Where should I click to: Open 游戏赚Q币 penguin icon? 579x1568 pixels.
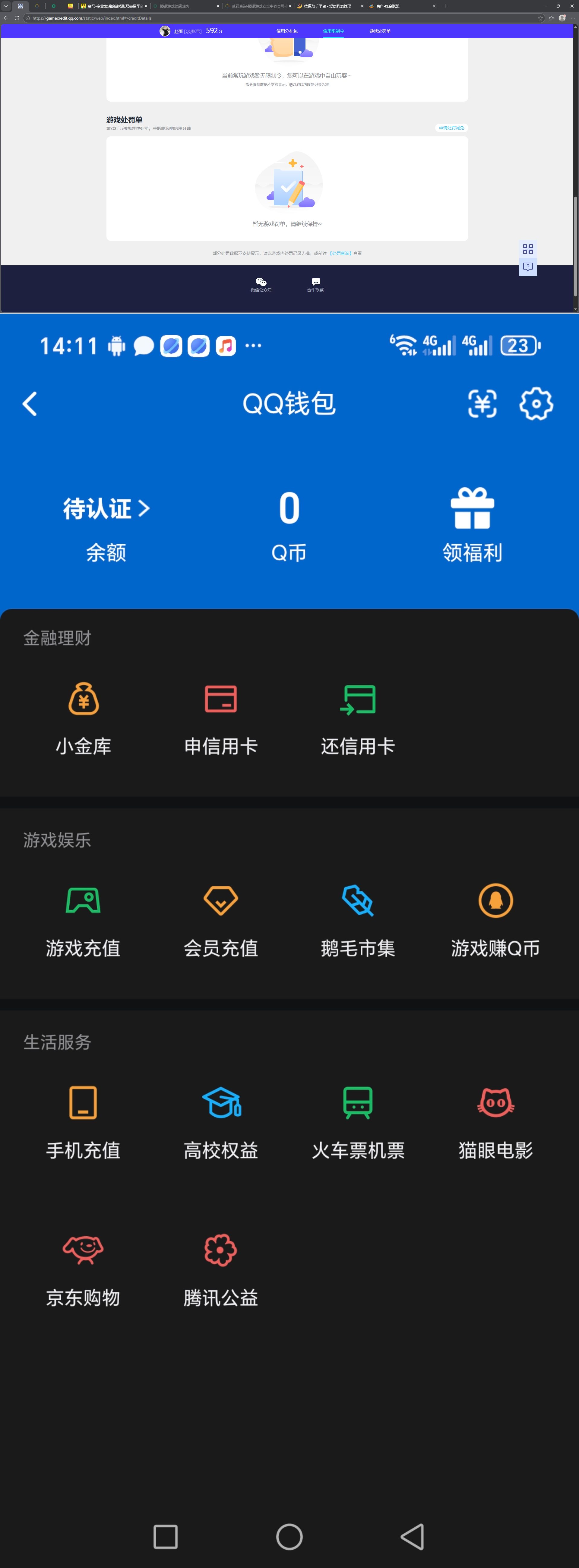click(x=495, y=901)
